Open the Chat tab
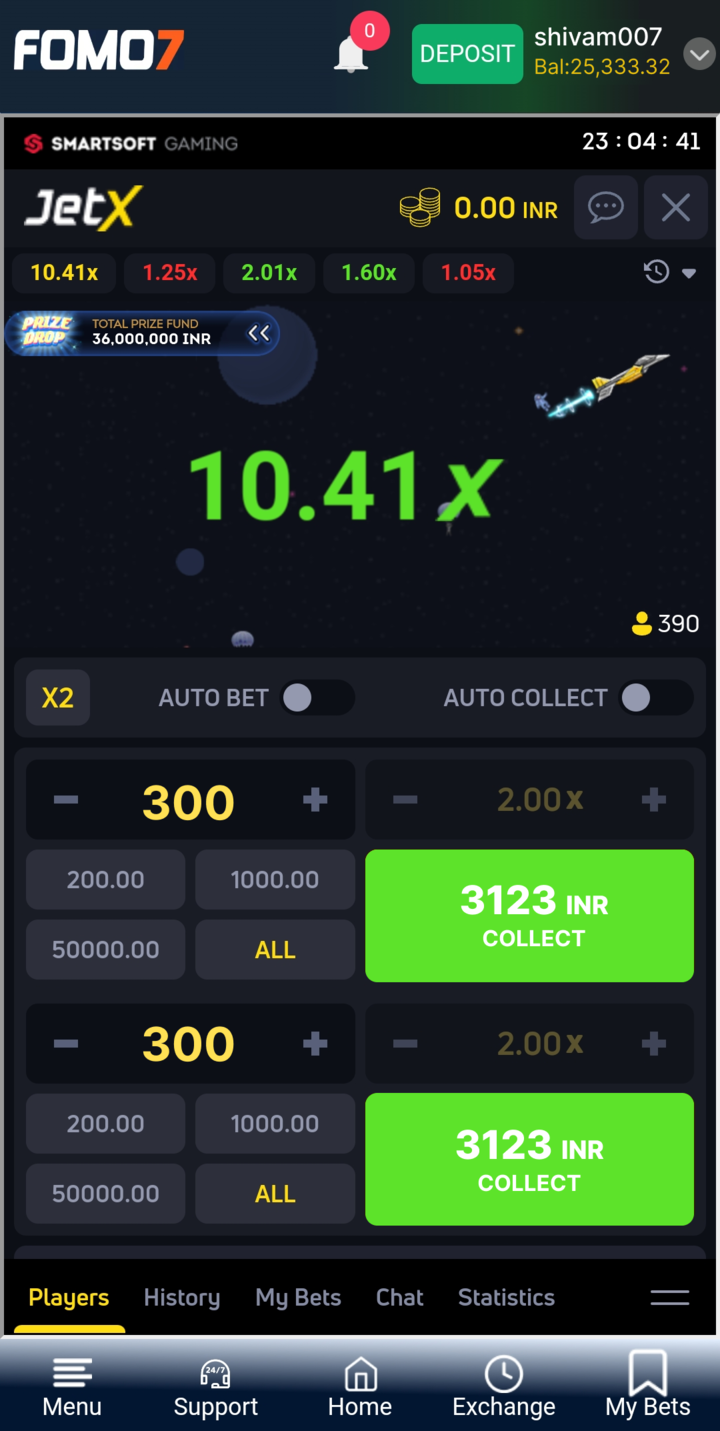Viewport: 720px width, 1431px height. coord(399,1297)
